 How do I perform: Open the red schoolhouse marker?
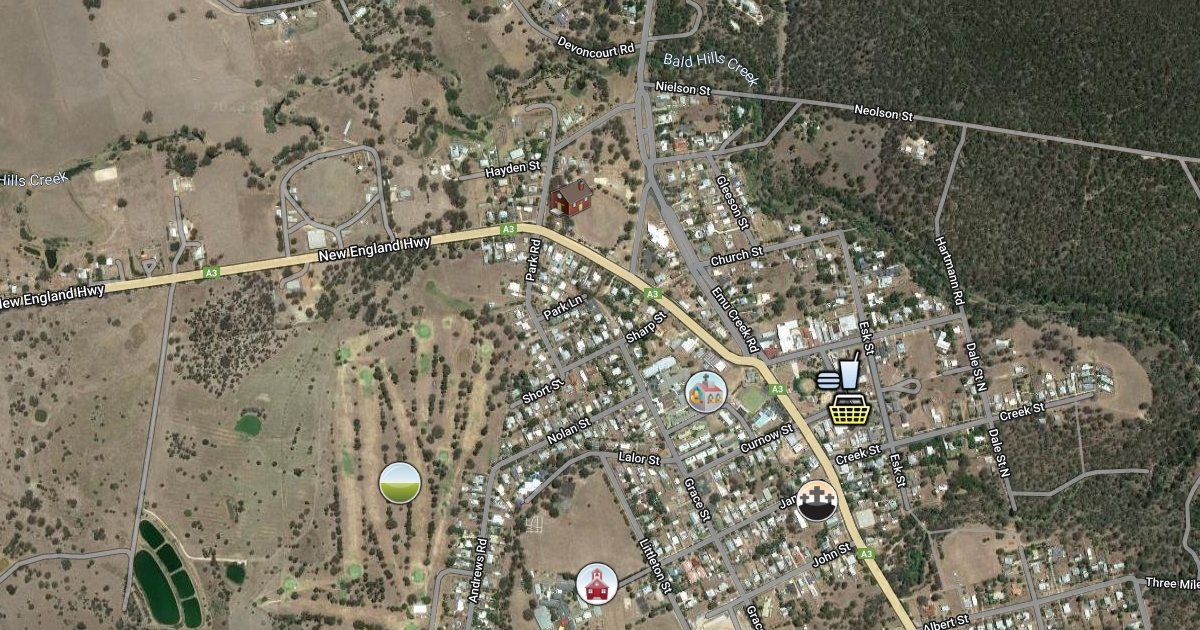click(x=597, y=583)
